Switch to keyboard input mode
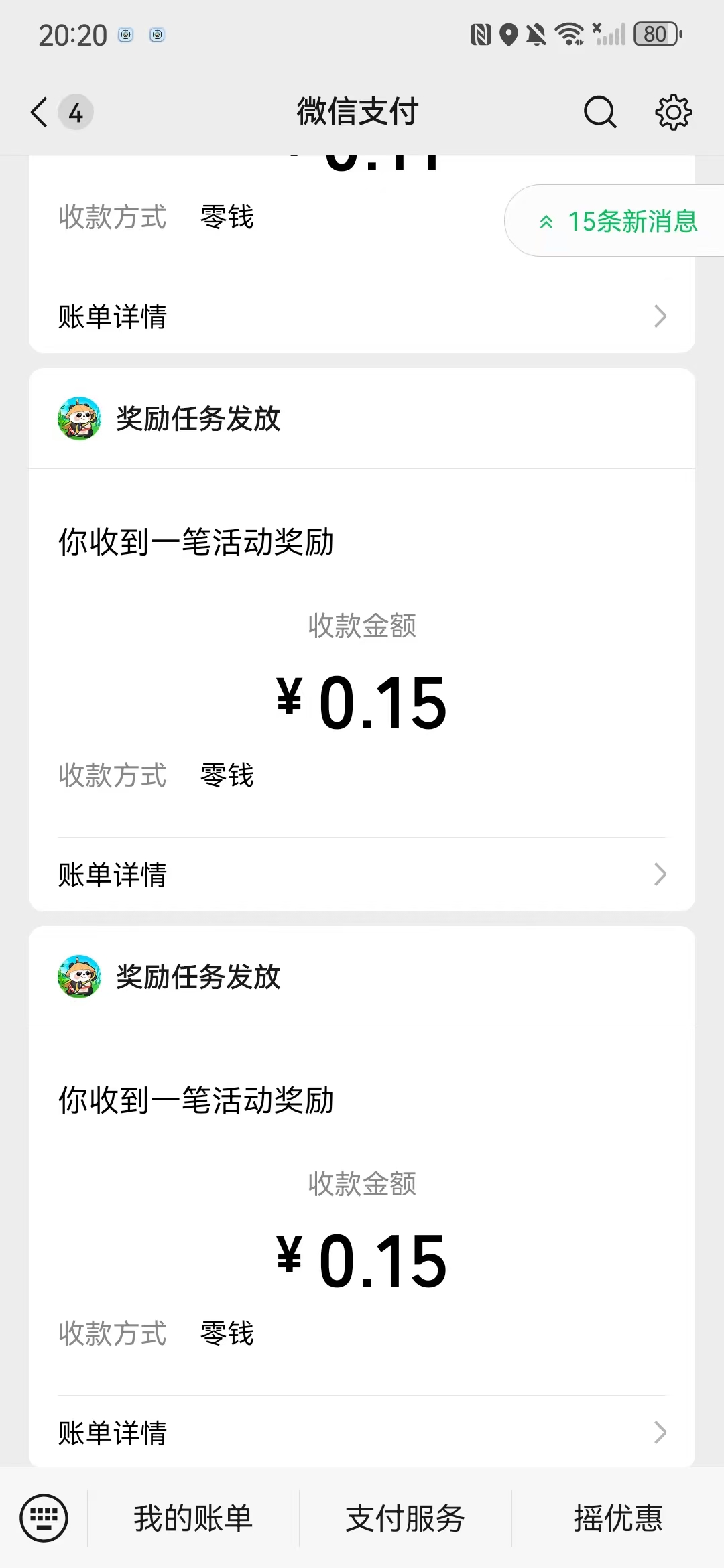 coord(44,1518)
